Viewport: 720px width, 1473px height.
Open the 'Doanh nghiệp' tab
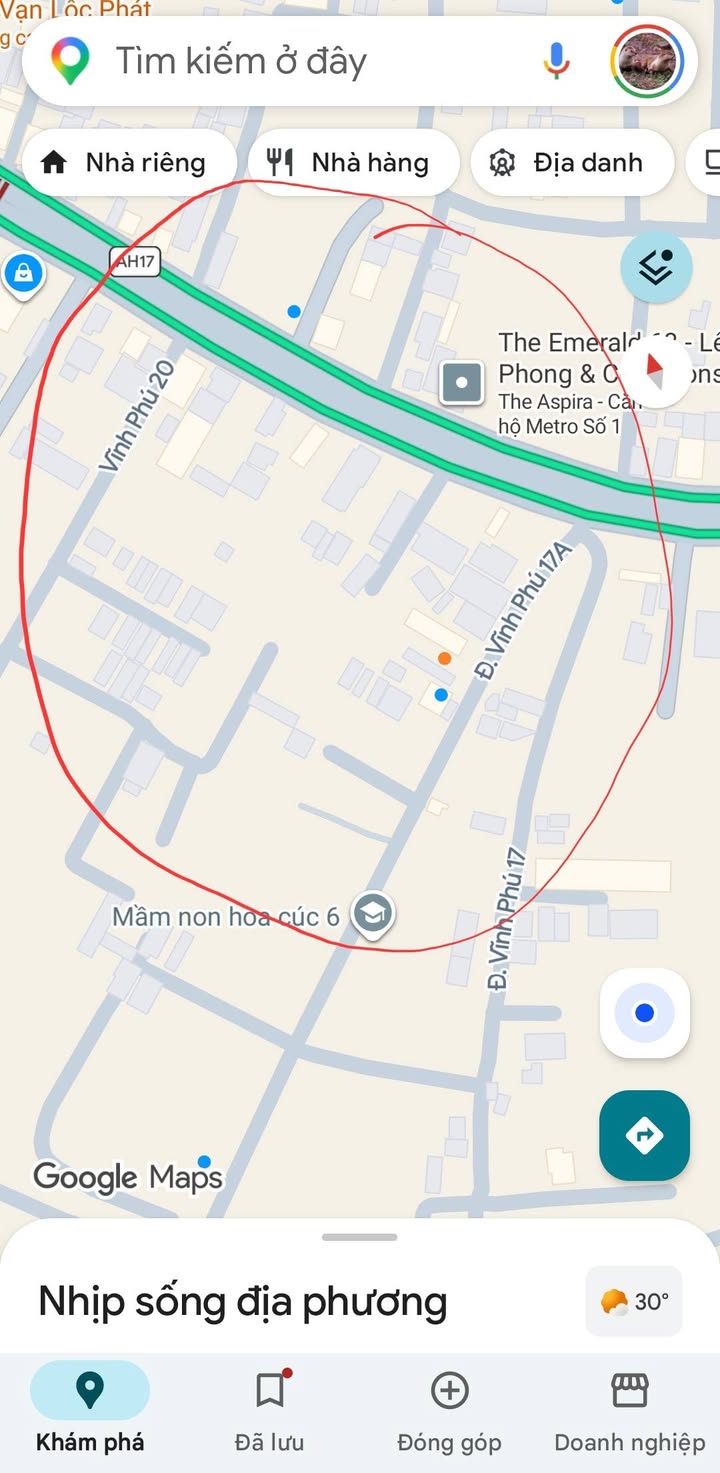point(629,1410)
